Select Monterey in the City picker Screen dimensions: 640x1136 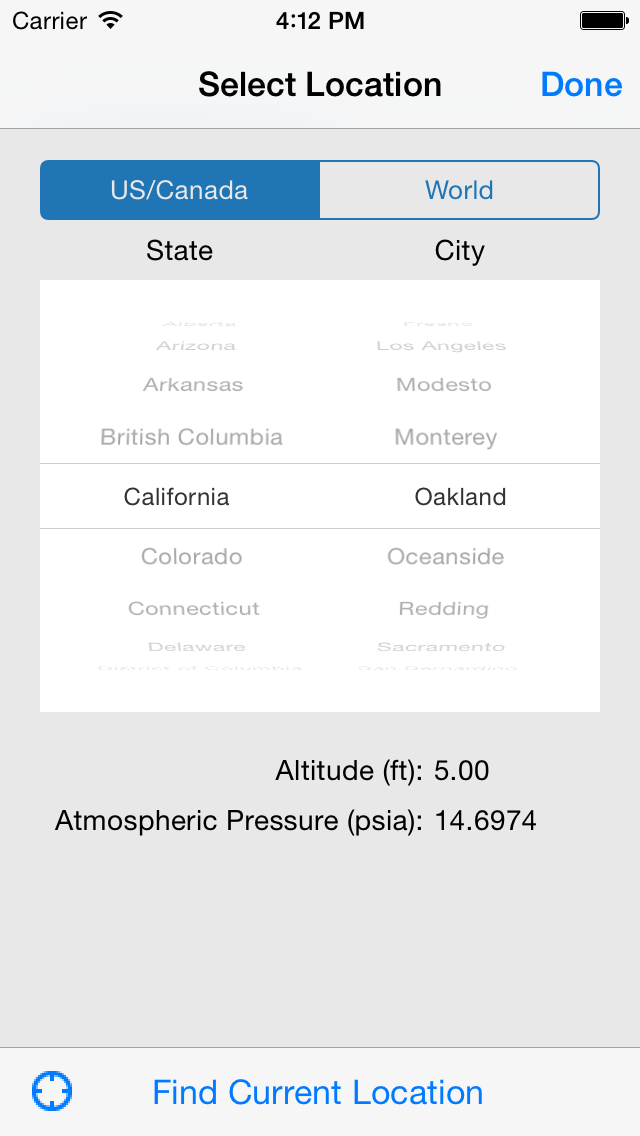pyautogui.click(x=446, y=438)
